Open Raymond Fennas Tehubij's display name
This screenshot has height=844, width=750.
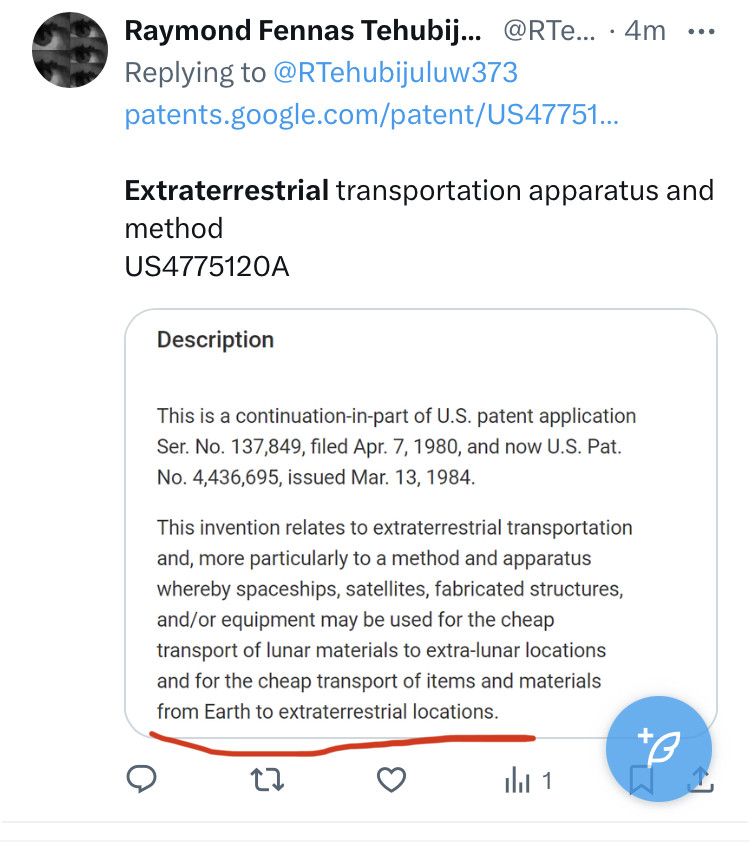(302, 30)
